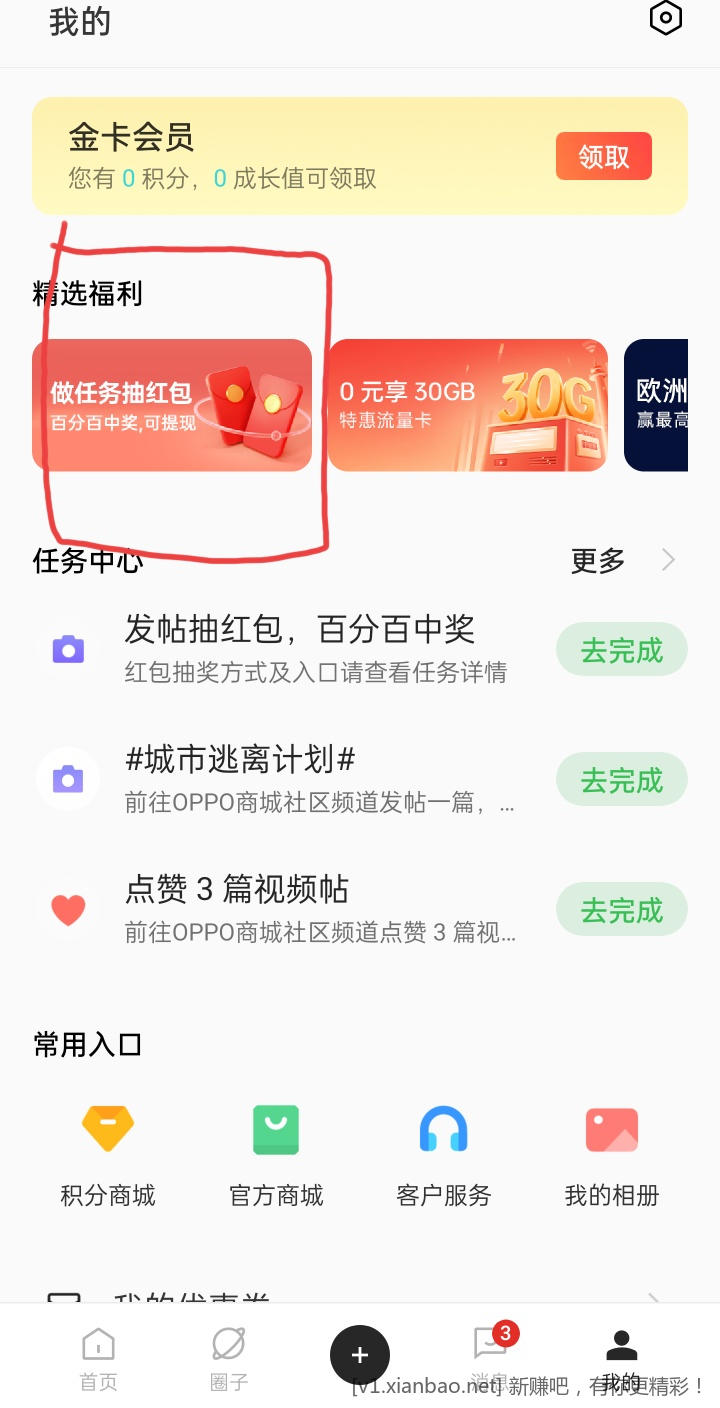Image resolution: width=720 pixels, height=1408 pixels.
Task: Claim gold member points with 领取
Action: 603,157
